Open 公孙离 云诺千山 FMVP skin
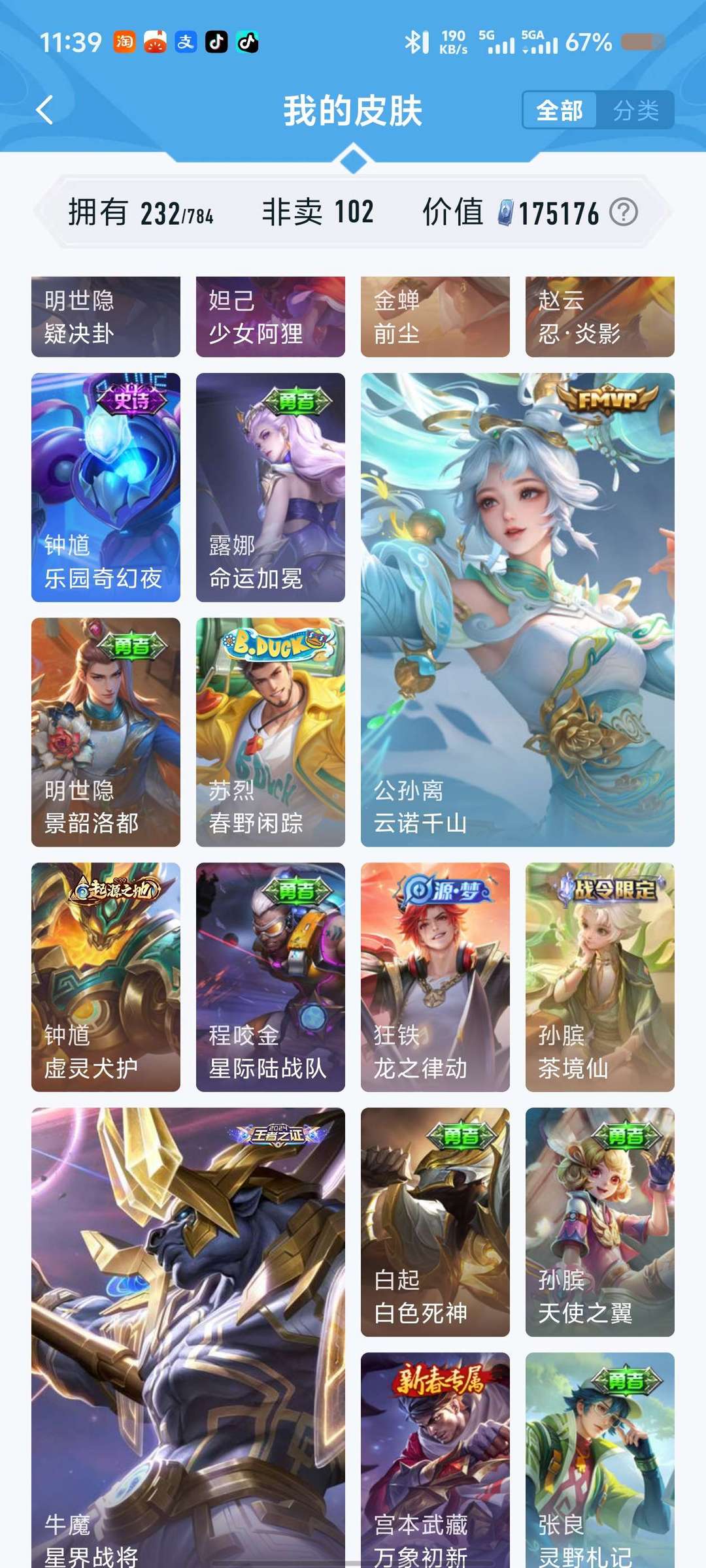This screenshot has width=706, height=1568. click(x=517, y=610)
